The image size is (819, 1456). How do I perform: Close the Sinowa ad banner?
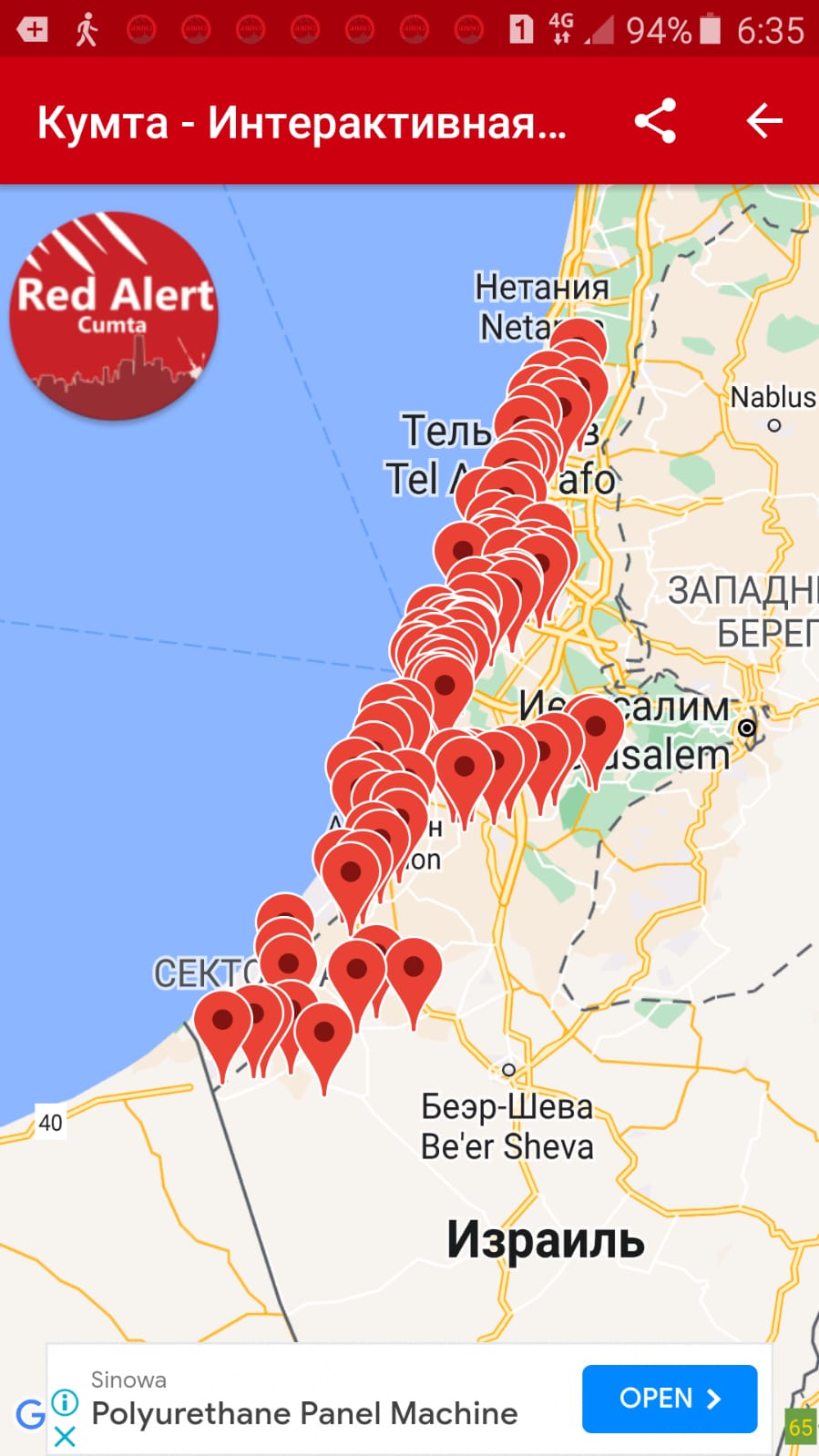65,1437
